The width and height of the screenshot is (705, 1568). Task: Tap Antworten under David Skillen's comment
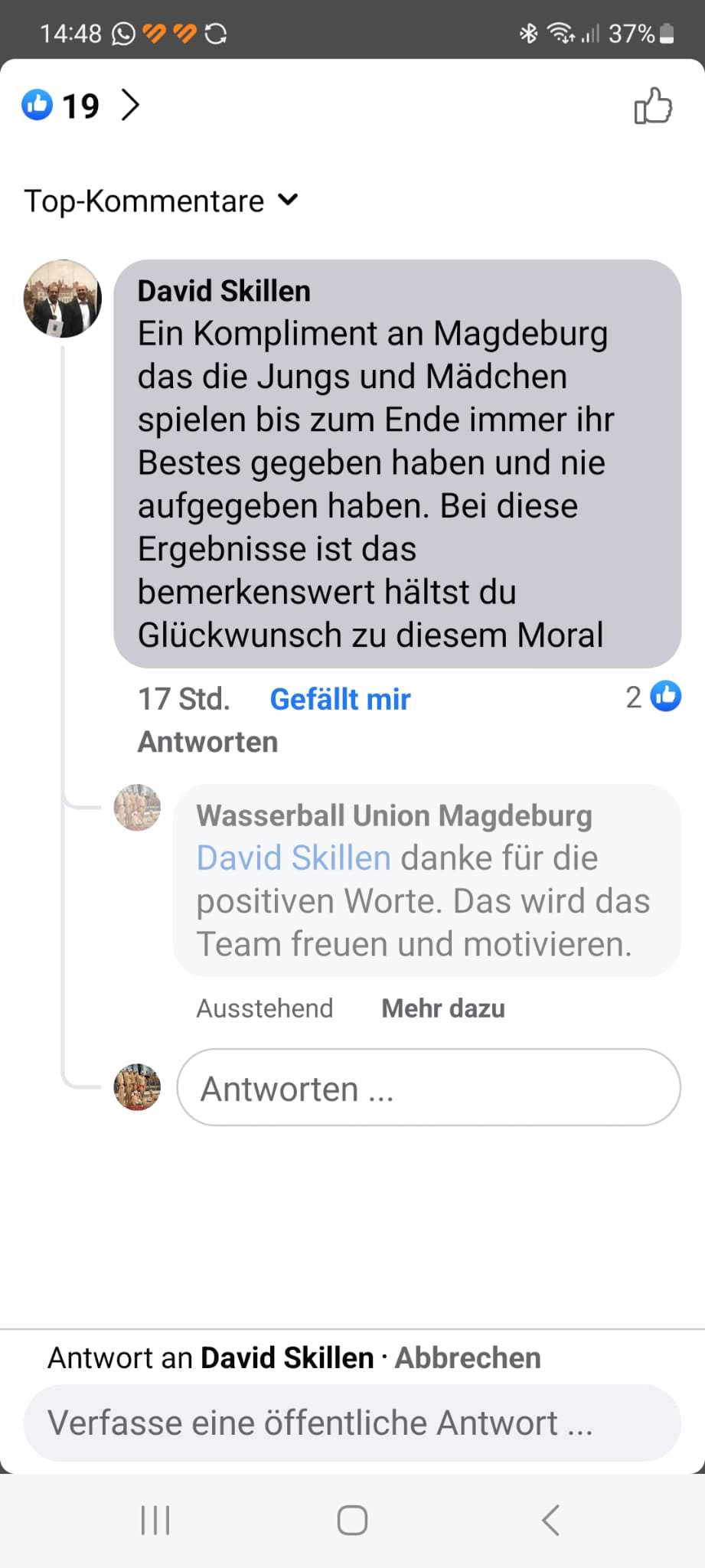pos(207,742)
